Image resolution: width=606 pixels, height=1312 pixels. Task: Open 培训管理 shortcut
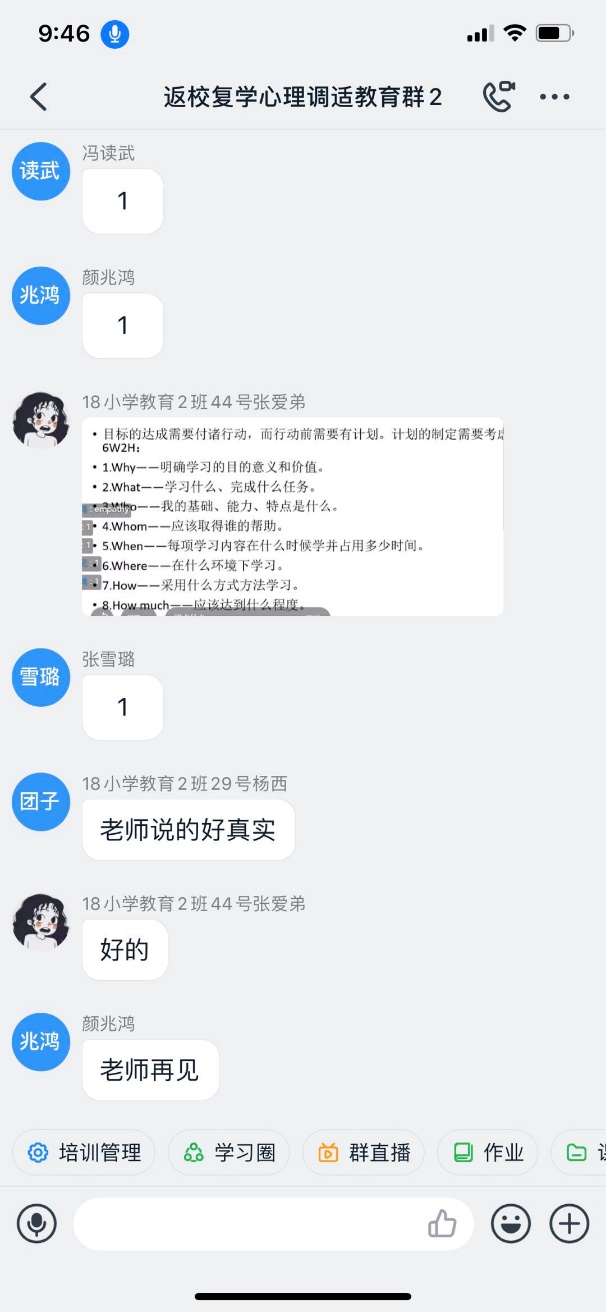pyautogui.click(x=84, y=1152)
